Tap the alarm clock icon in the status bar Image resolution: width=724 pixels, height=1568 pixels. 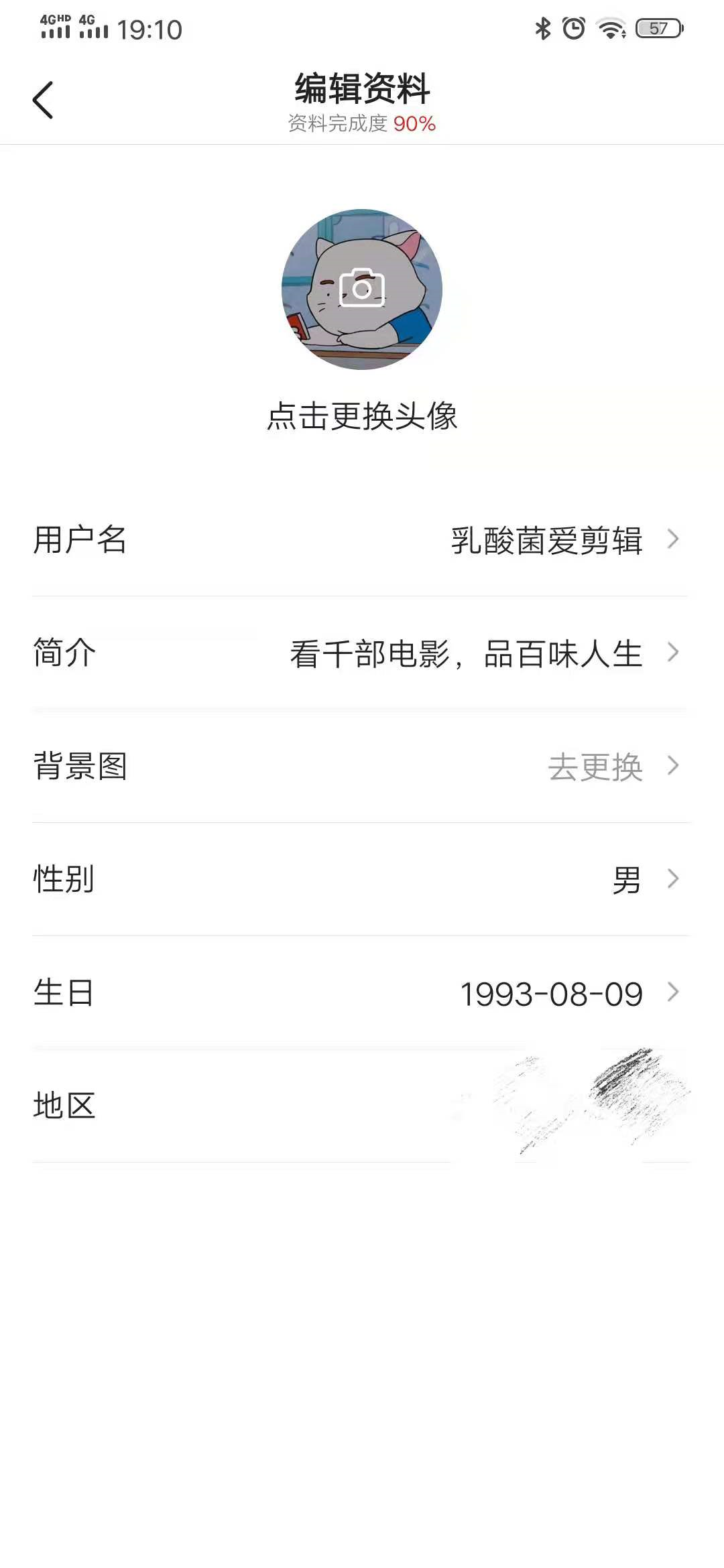pos(574,28)
